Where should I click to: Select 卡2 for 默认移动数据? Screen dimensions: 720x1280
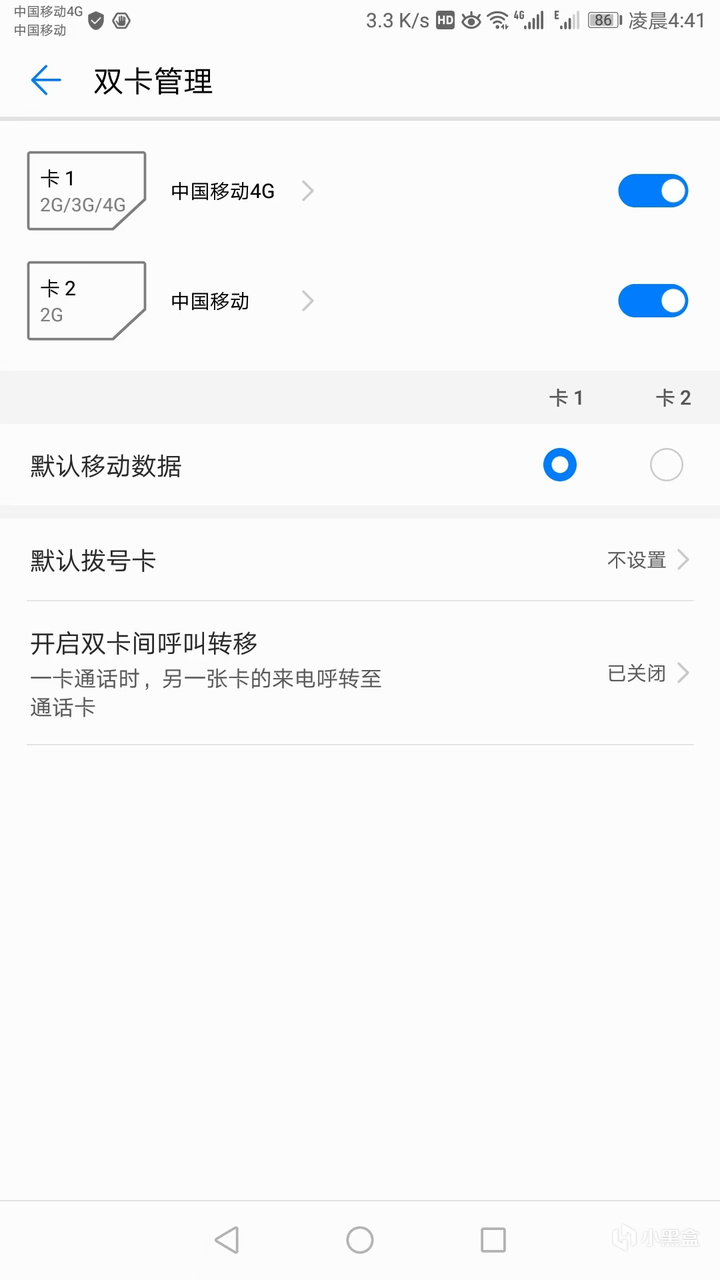tap(666, 465)
